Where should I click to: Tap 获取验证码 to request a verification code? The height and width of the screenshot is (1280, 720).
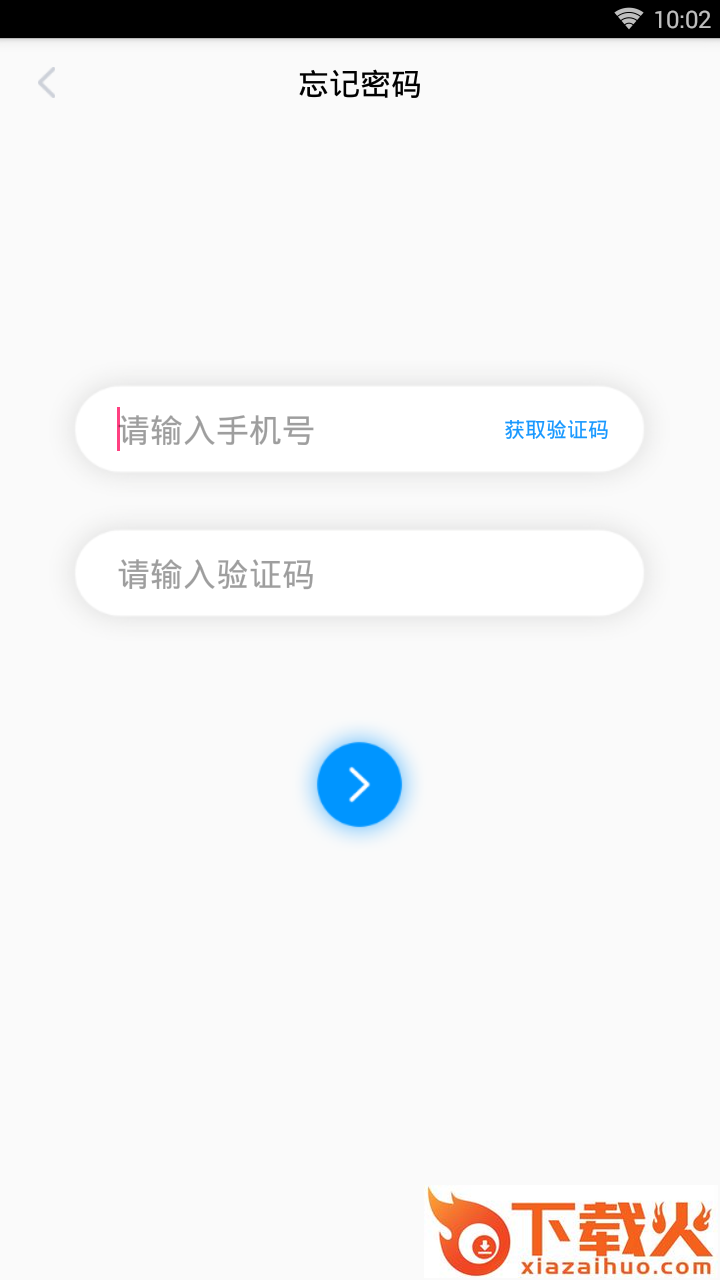point(556,430)
